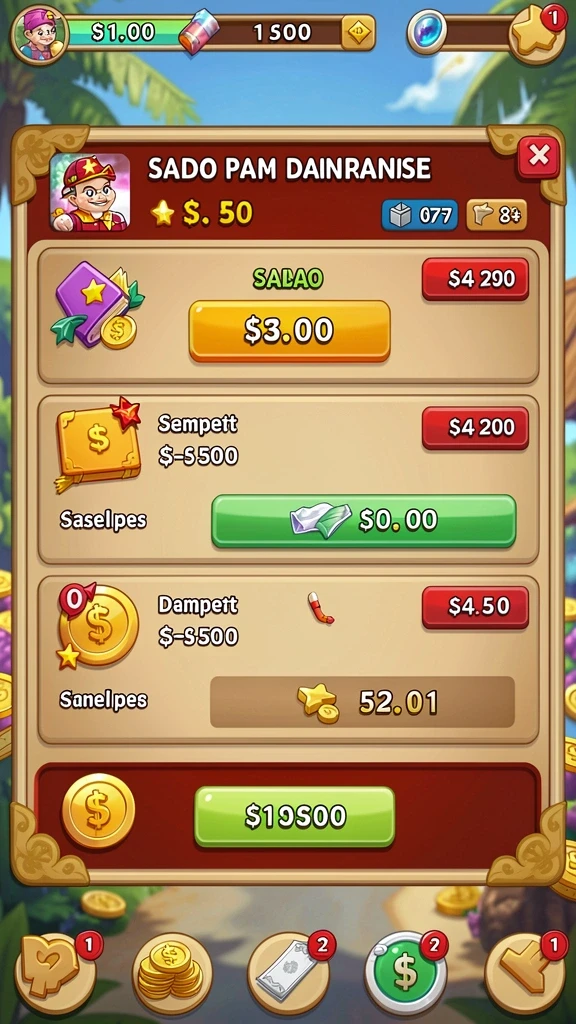Screen dimensions: 576x1024
Task: Tap the green $0.00 button
Action: pyautogui.click(x=364, y=520)
